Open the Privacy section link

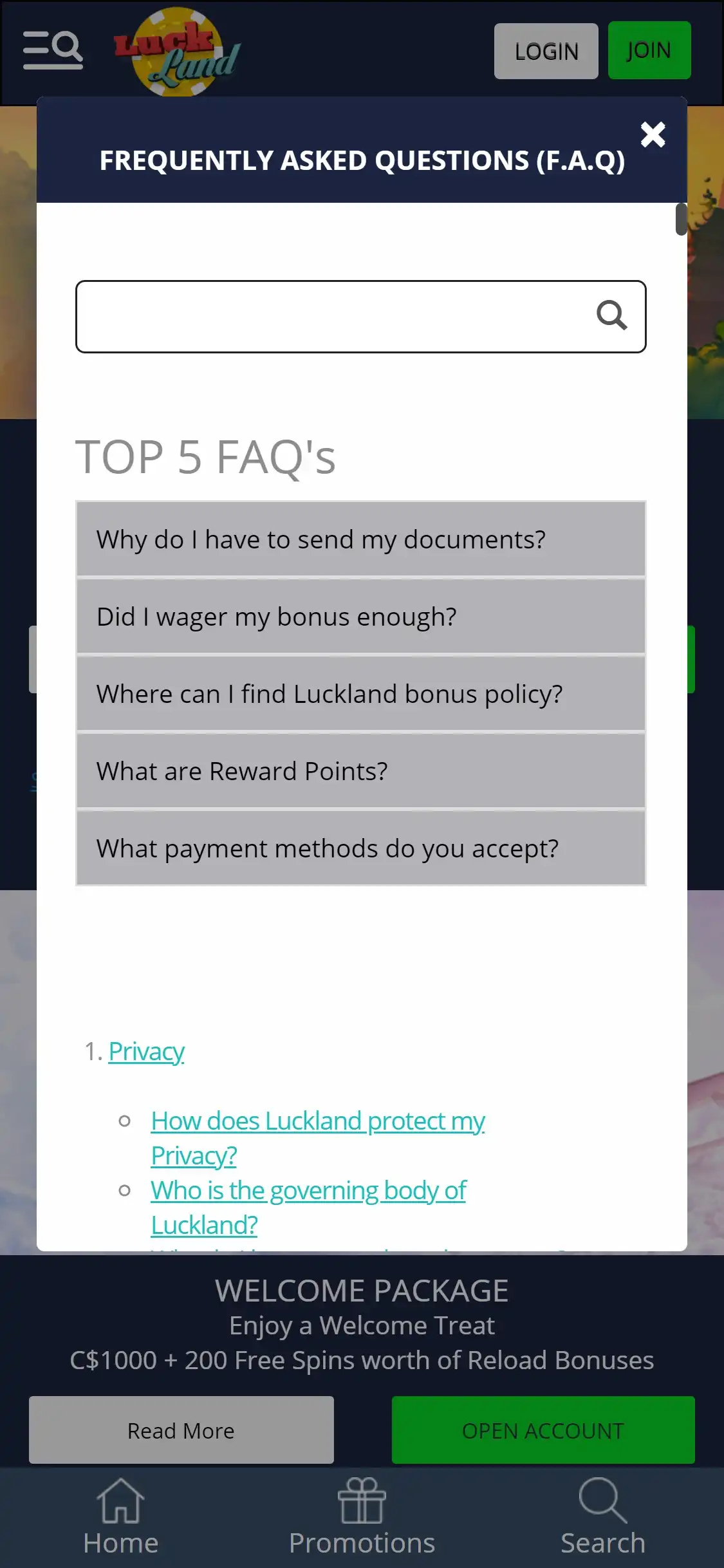(147, 1052)
